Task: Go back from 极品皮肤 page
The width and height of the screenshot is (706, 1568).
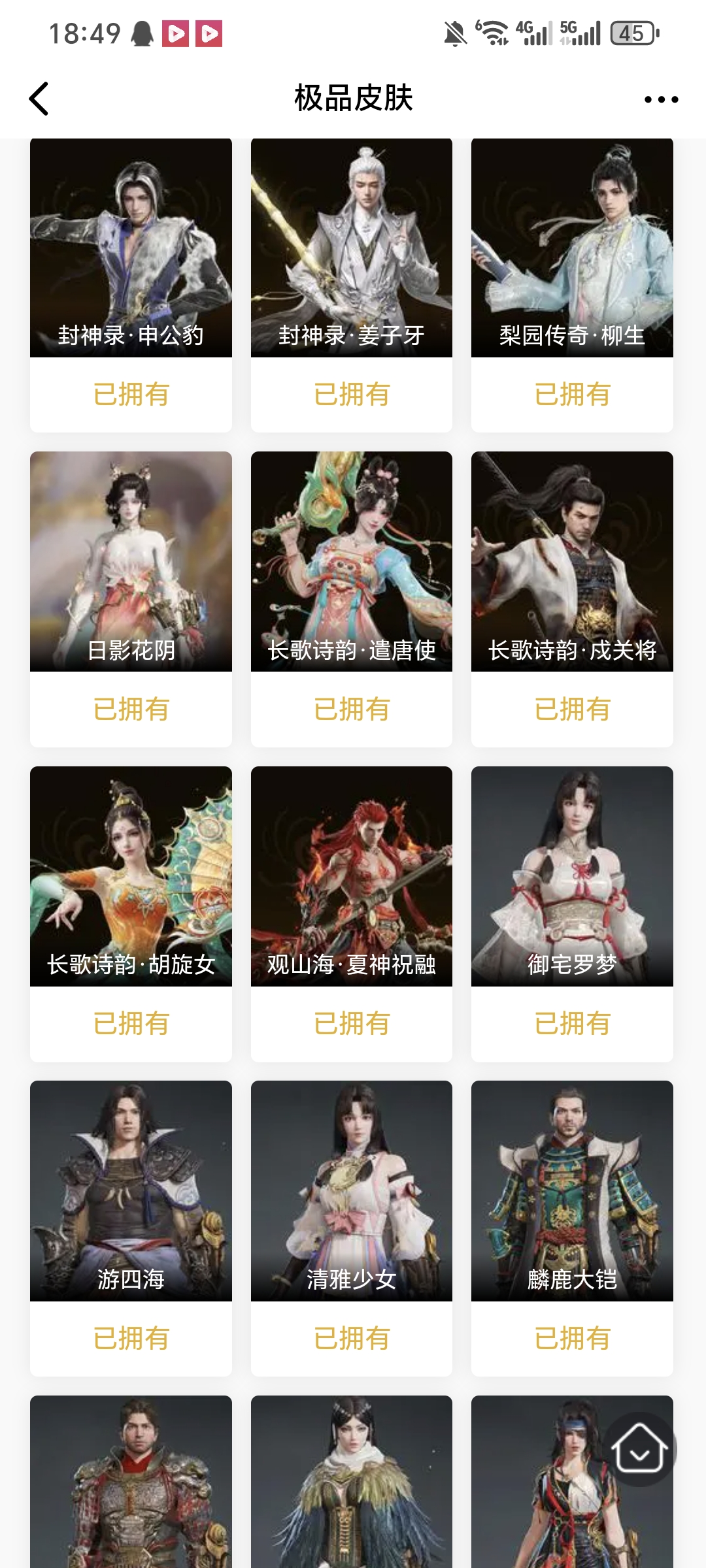Action: [39, 99]
